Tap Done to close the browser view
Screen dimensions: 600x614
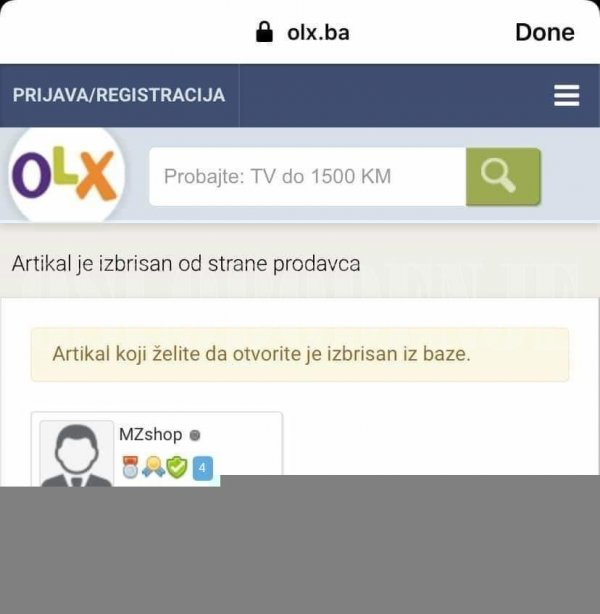(544, 32)
